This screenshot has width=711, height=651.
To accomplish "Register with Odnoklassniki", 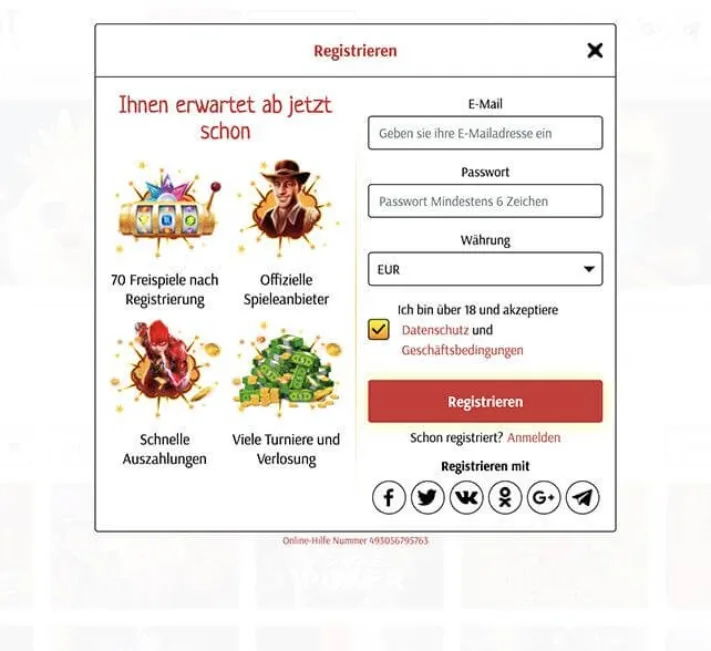I will (x=505, y=497).
